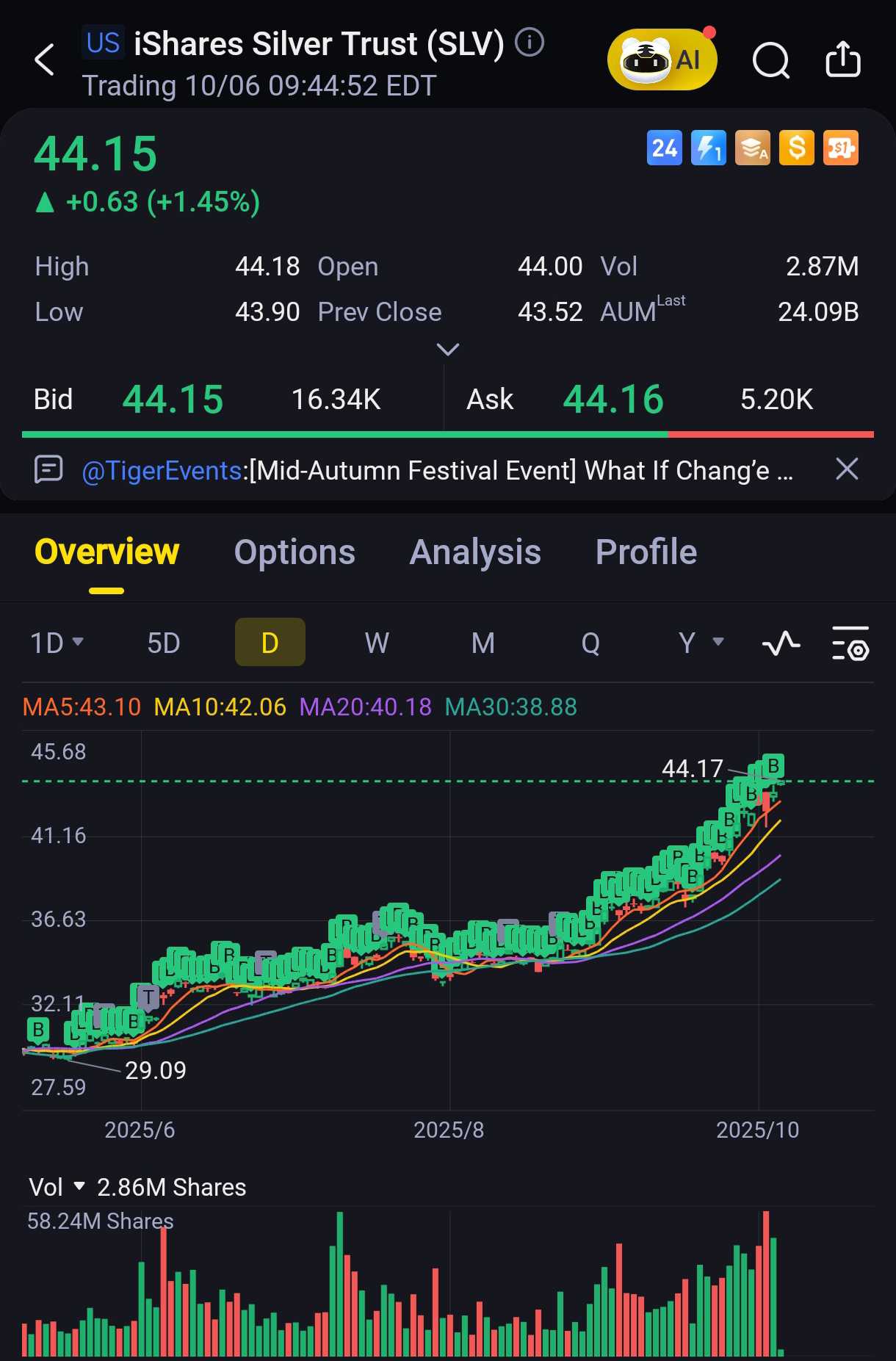Screen dimensions: 896x1361
Task: Open the Vol indicator dropdown
Action: pyautogui.click(x=57, y=1187)
